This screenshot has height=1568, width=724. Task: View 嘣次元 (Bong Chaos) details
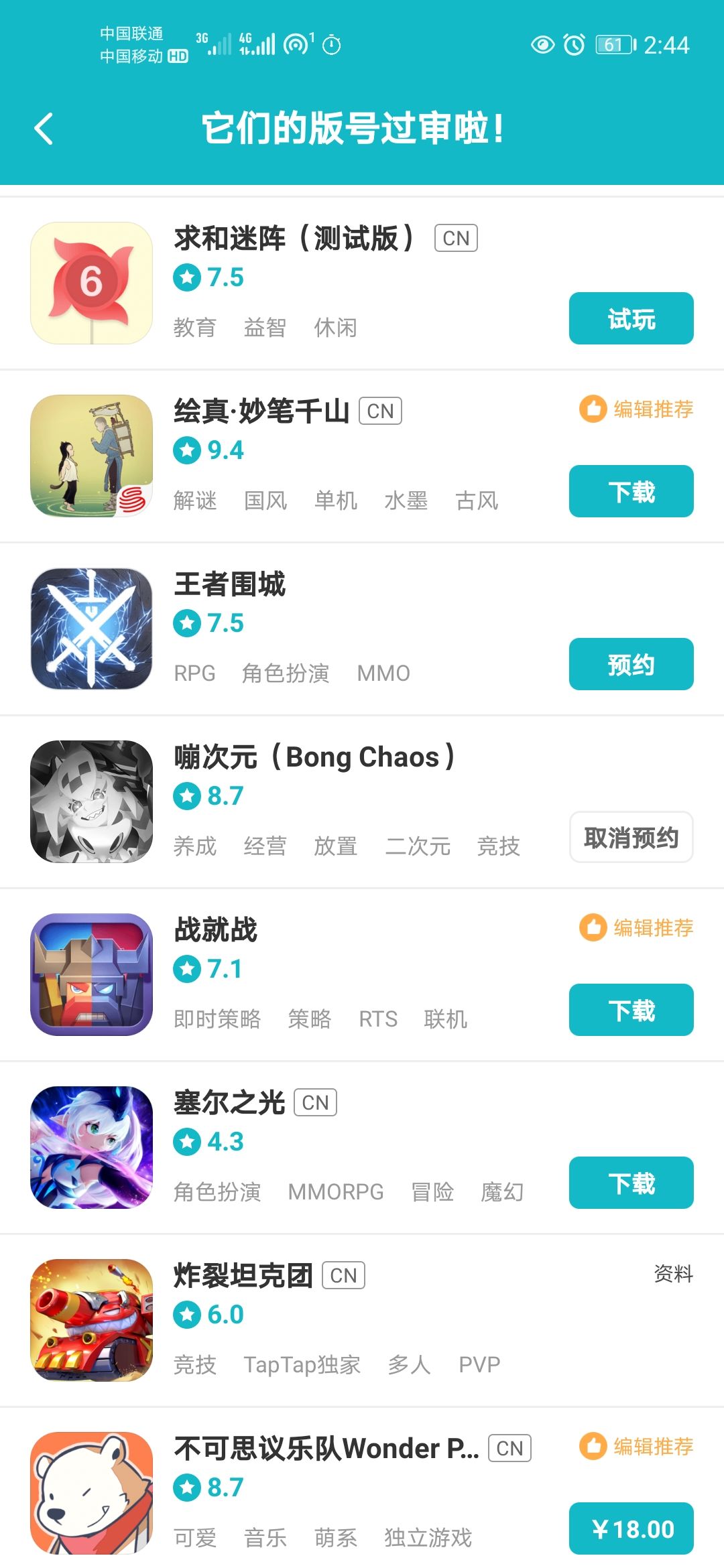tap(362, 801)
